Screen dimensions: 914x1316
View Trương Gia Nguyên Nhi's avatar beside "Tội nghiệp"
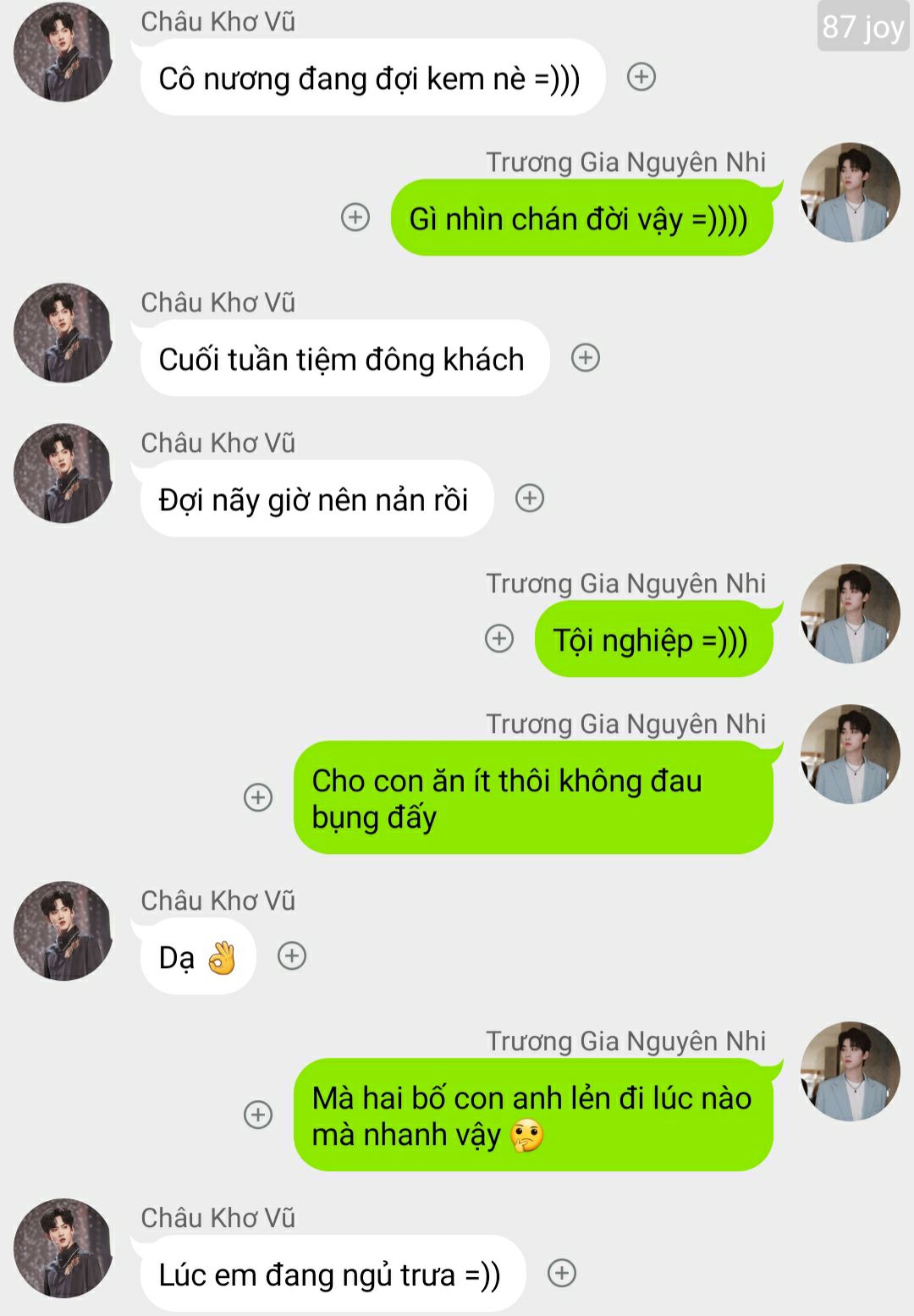850,614
